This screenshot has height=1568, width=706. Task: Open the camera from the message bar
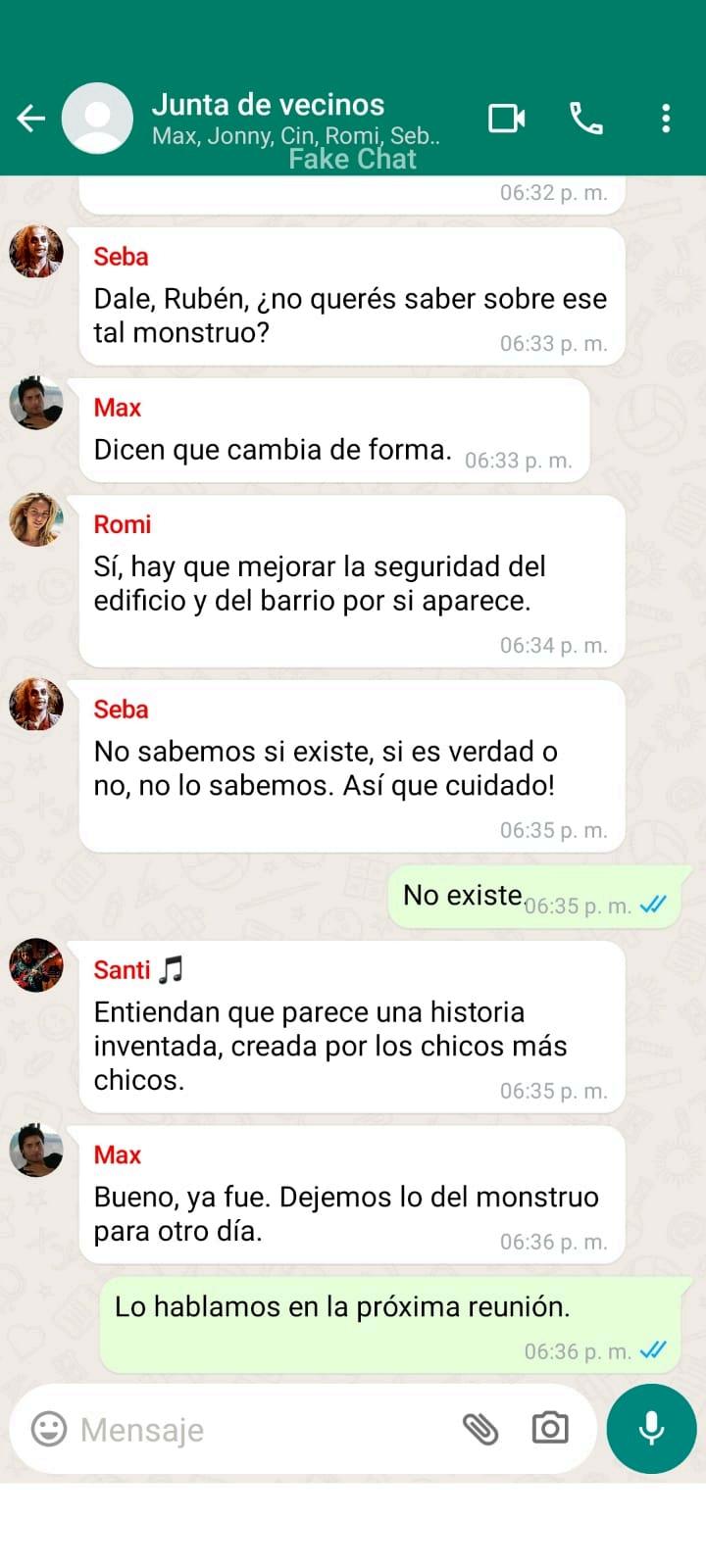[x=550, y=1429]
